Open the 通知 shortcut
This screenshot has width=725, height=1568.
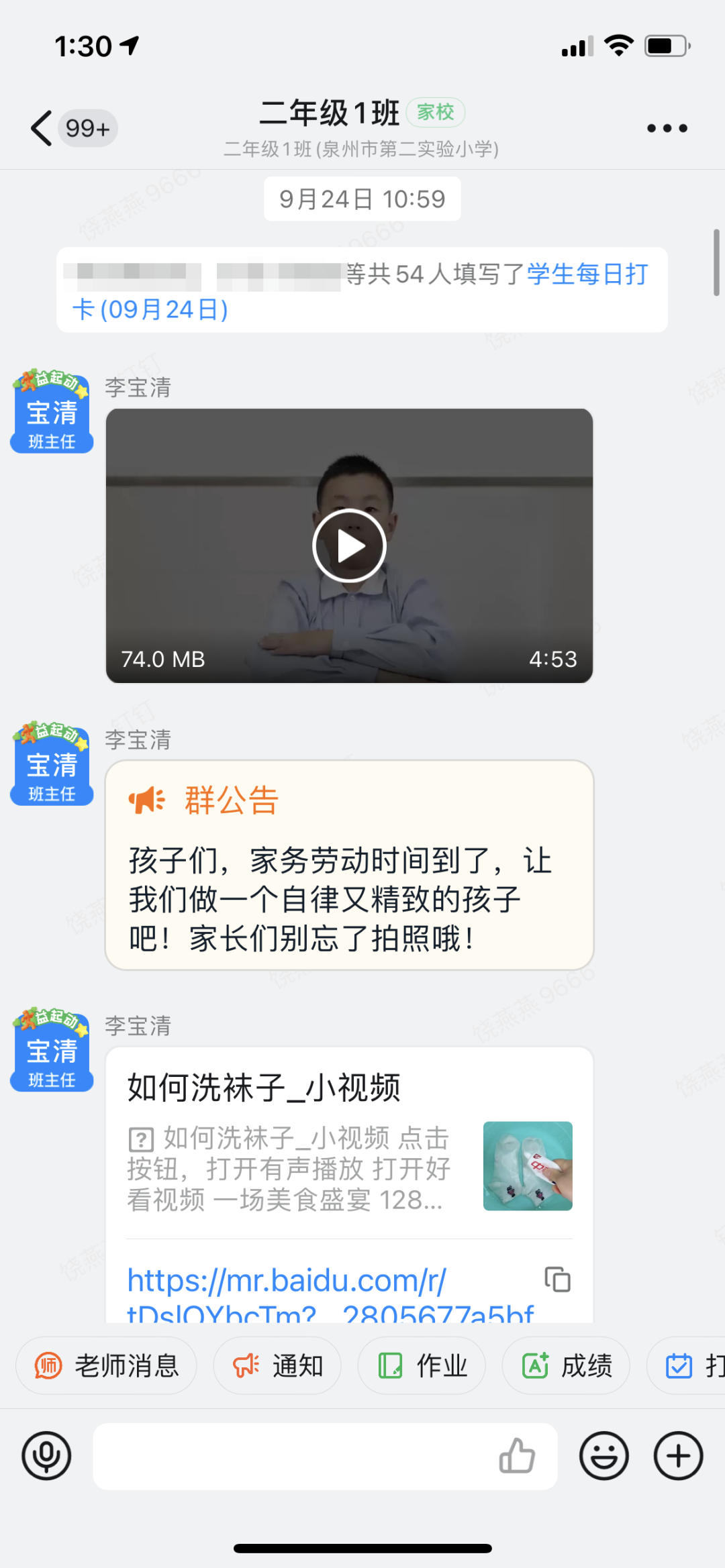[x=277, y=1365]
